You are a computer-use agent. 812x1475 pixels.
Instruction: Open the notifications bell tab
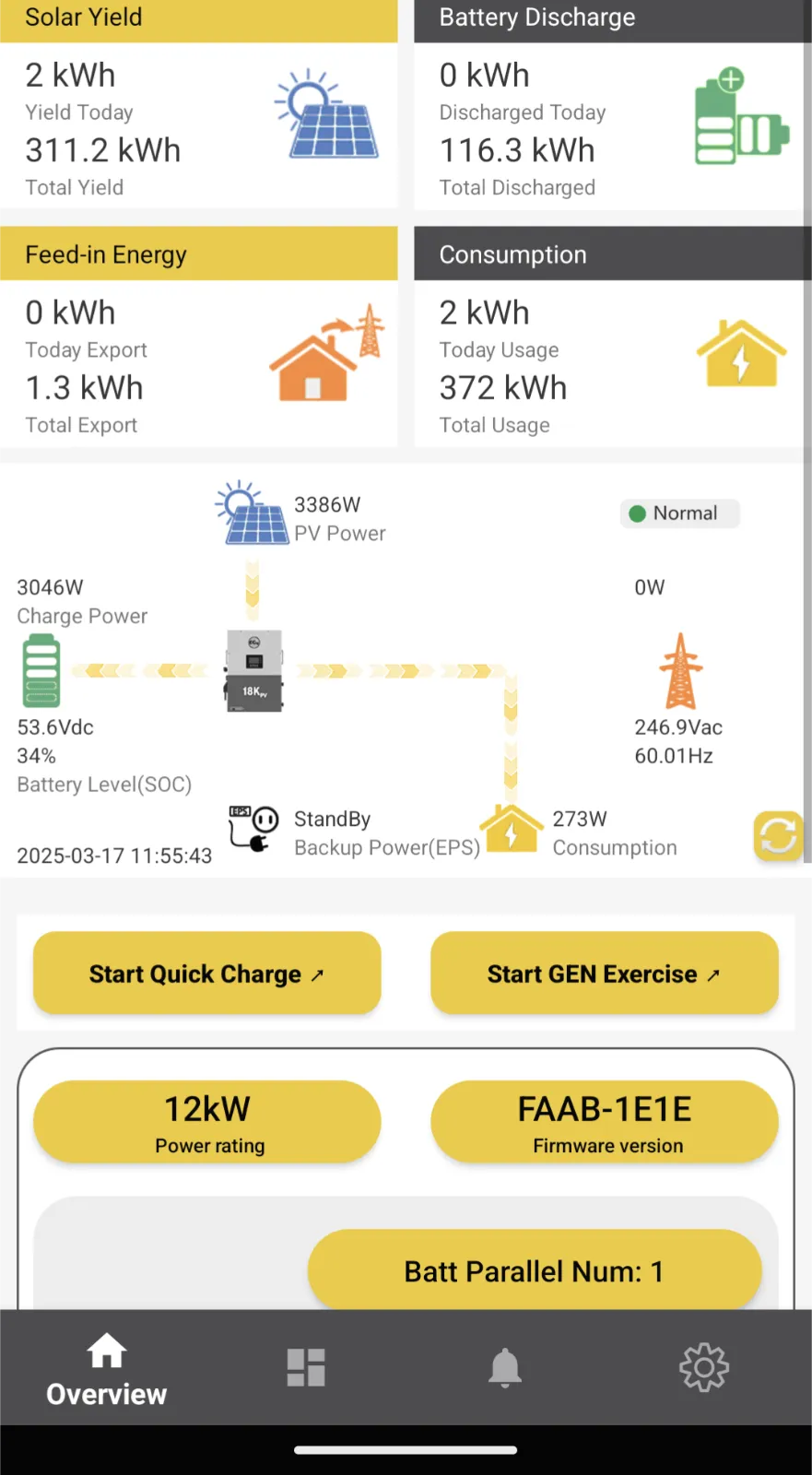point(505,1368)
